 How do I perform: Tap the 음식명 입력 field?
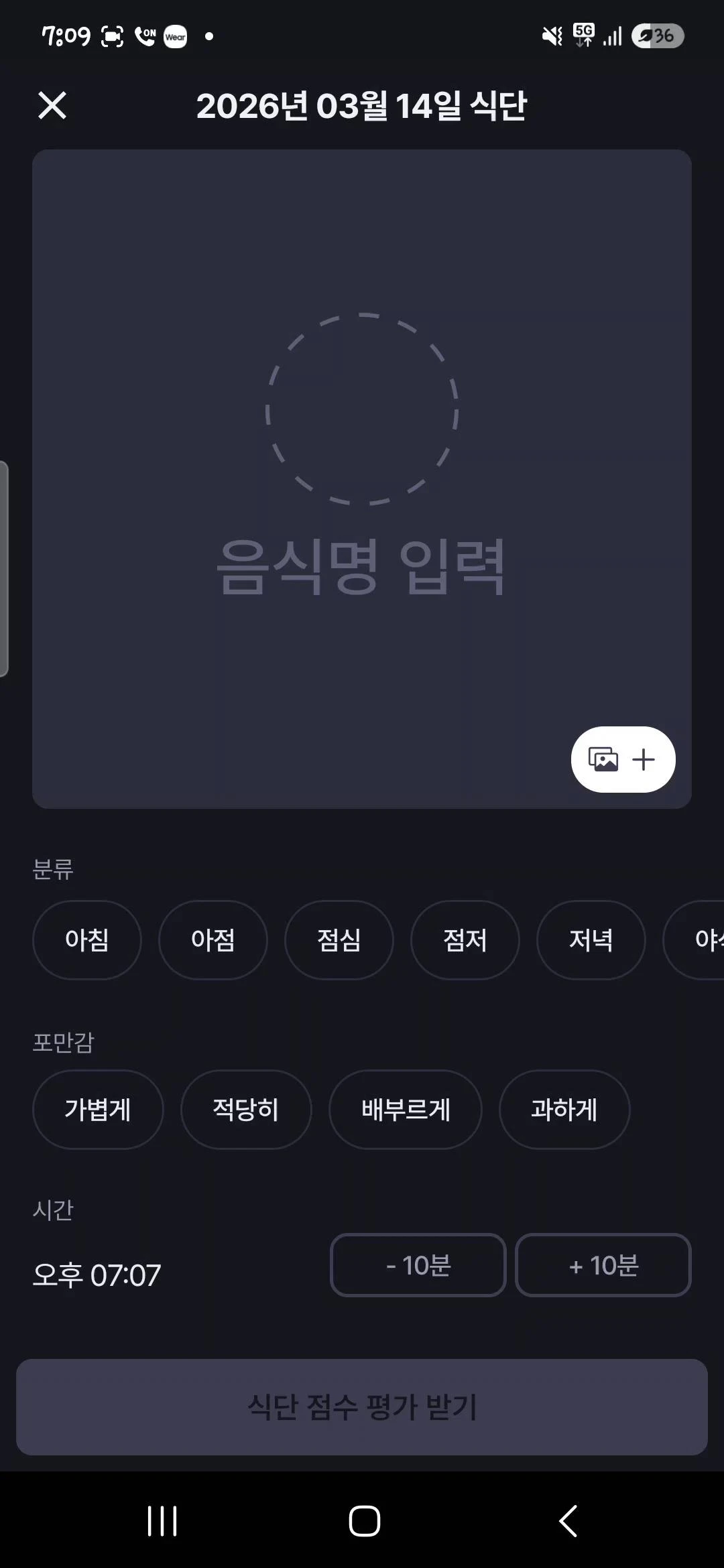361,567
